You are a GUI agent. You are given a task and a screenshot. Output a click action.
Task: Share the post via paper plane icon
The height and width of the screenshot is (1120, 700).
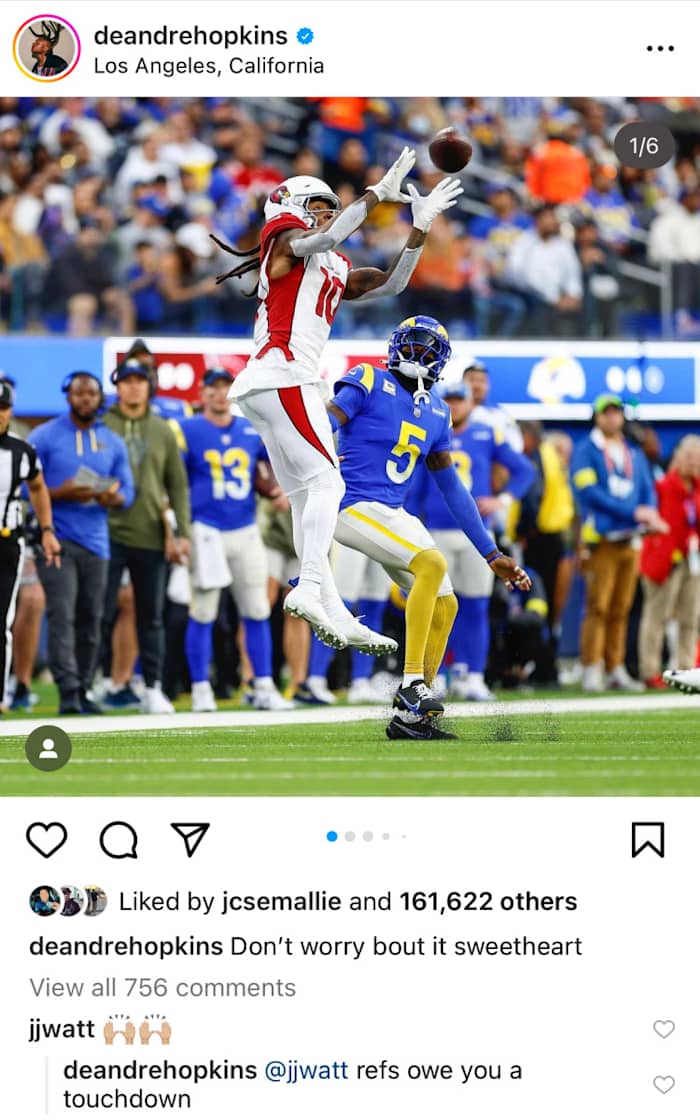tap(189, 839)
